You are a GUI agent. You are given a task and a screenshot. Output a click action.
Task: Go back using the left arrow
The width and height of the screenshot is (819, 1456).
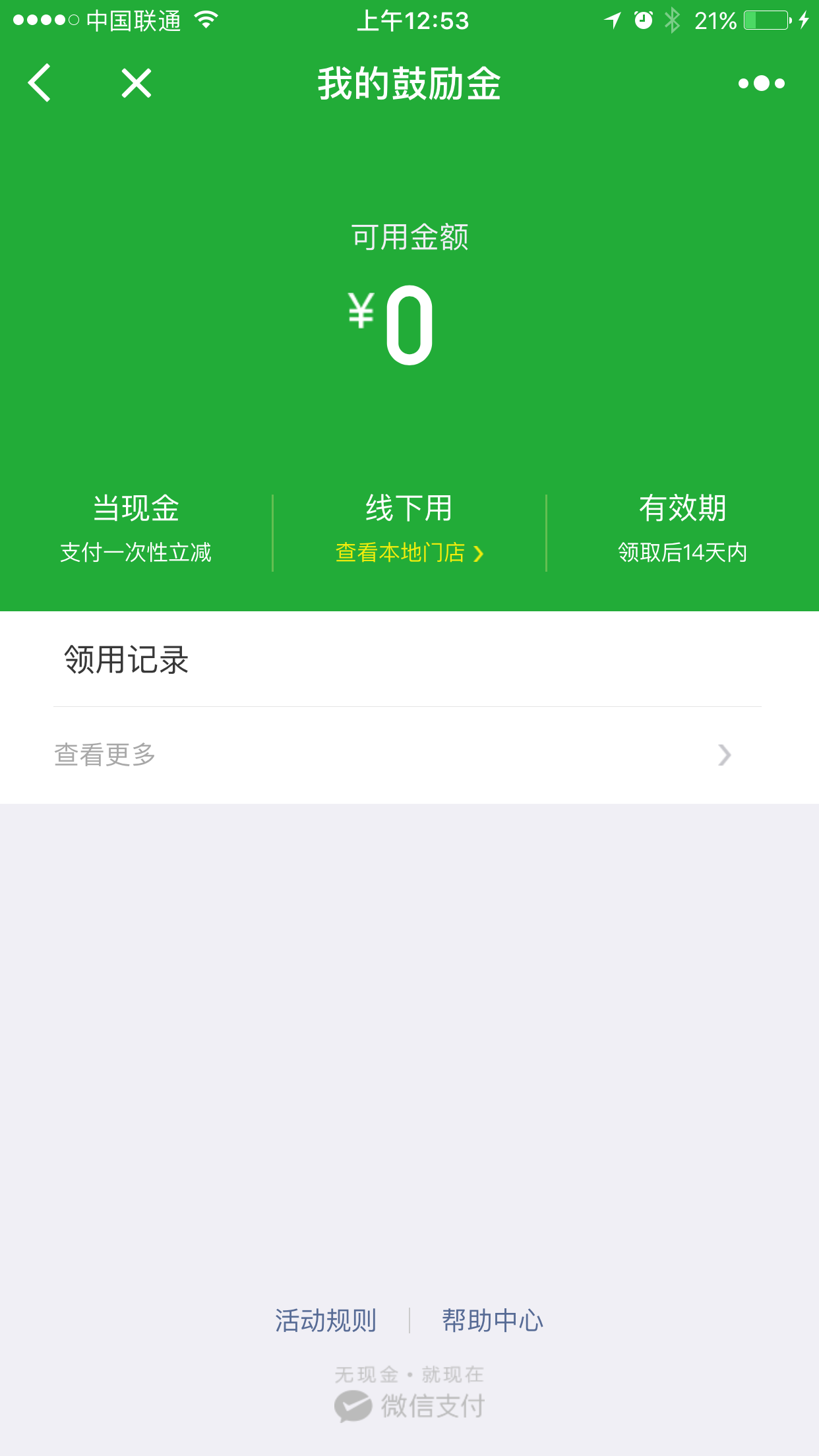click(x=40, y=83)
